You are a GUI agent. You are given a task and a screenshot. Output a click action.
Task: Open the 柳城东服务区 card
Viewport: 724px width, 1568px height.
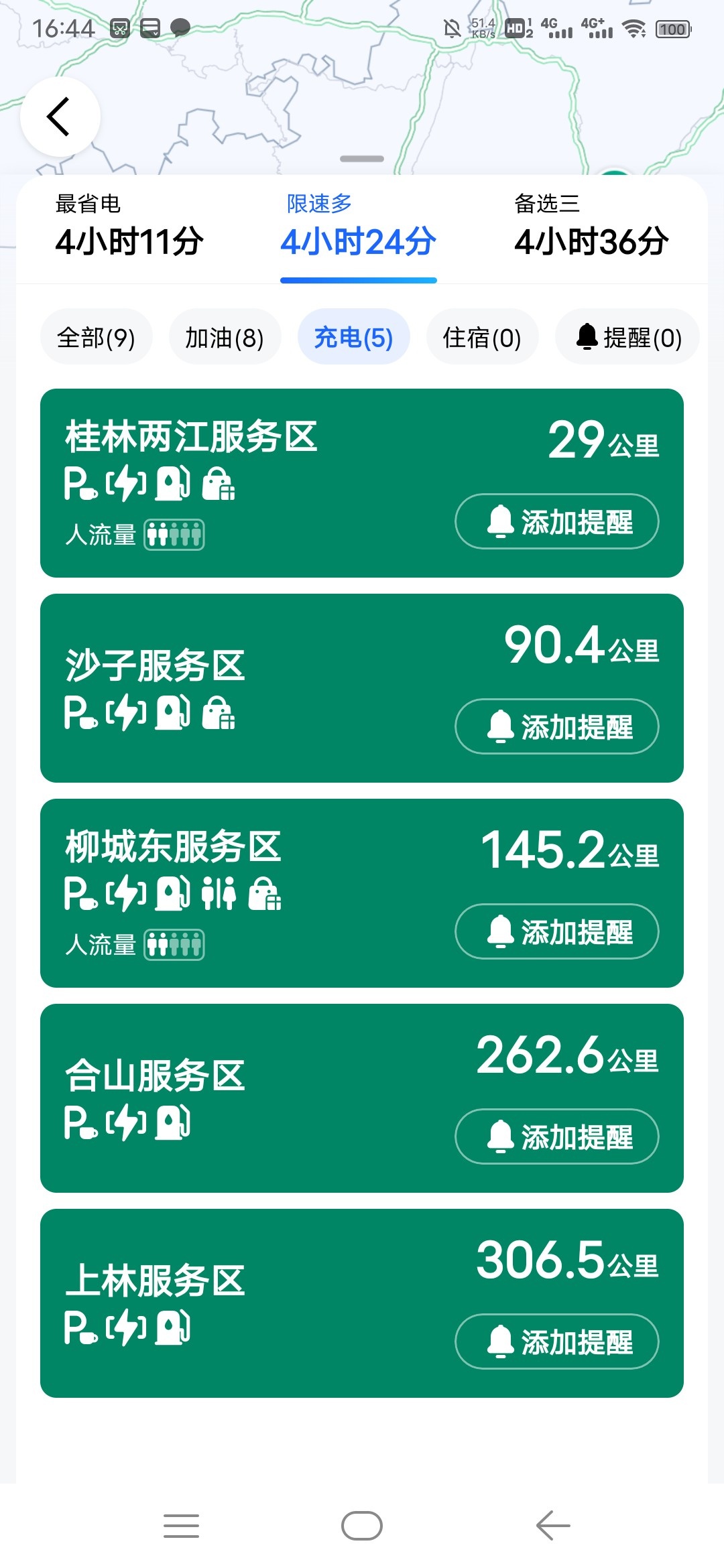(362, 893)
